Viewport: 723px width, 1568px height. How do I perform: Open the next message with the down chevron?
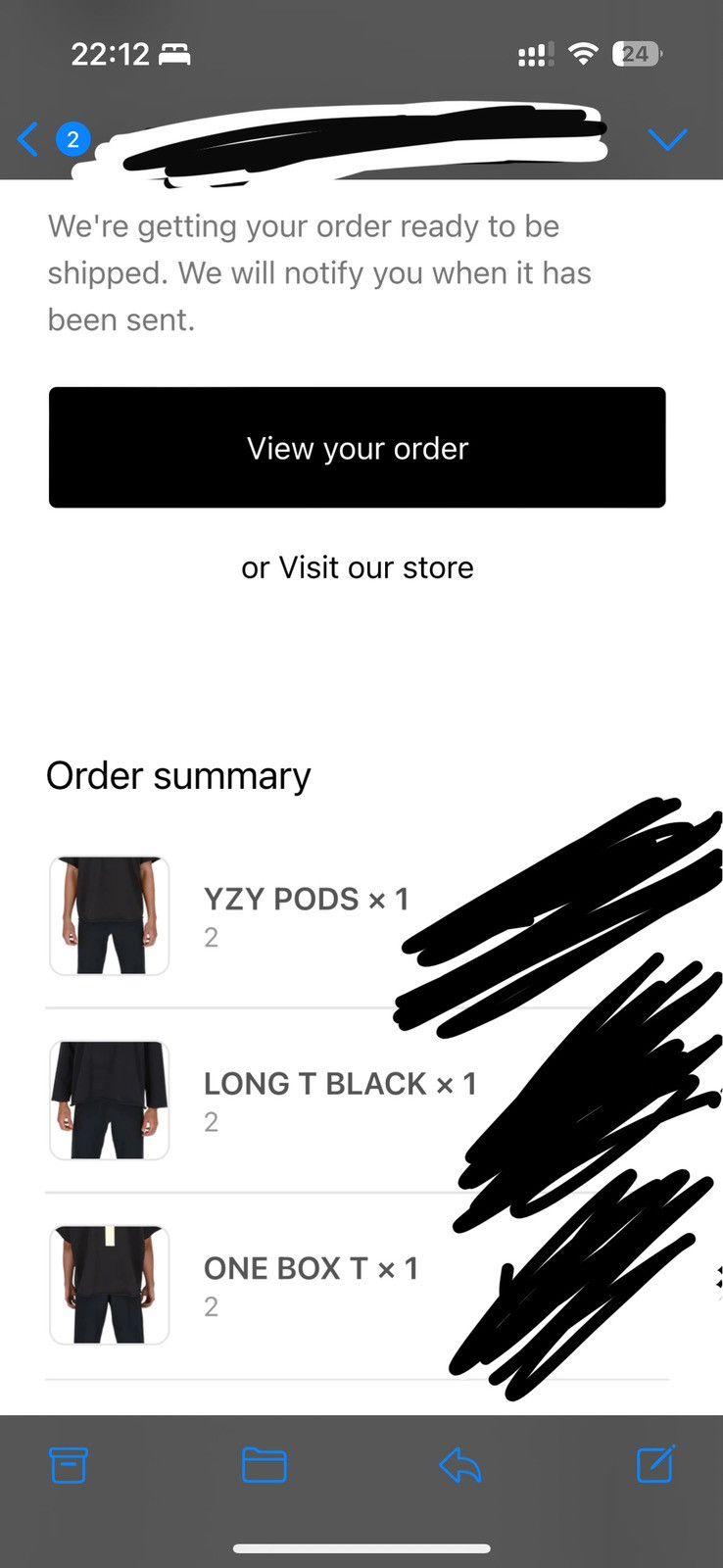click(668, 139)
